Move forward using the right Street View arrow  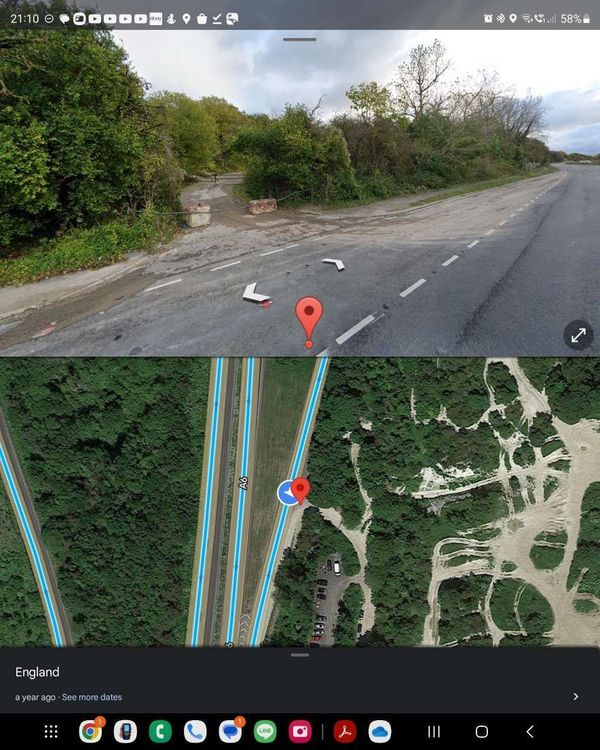333,264
